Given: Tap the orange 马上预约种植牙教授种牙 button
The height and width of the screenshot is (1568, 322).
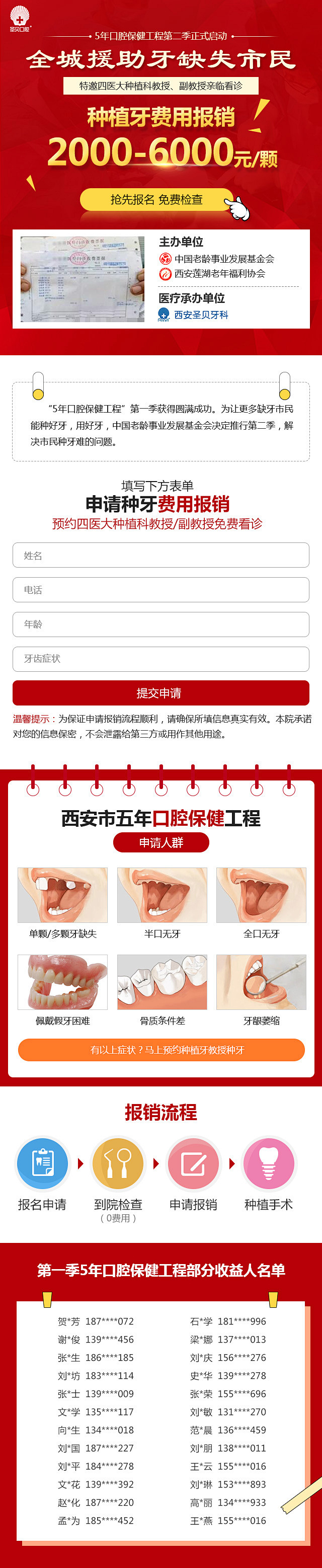Looking at the screenshot, I should [x=160, y=1049].
